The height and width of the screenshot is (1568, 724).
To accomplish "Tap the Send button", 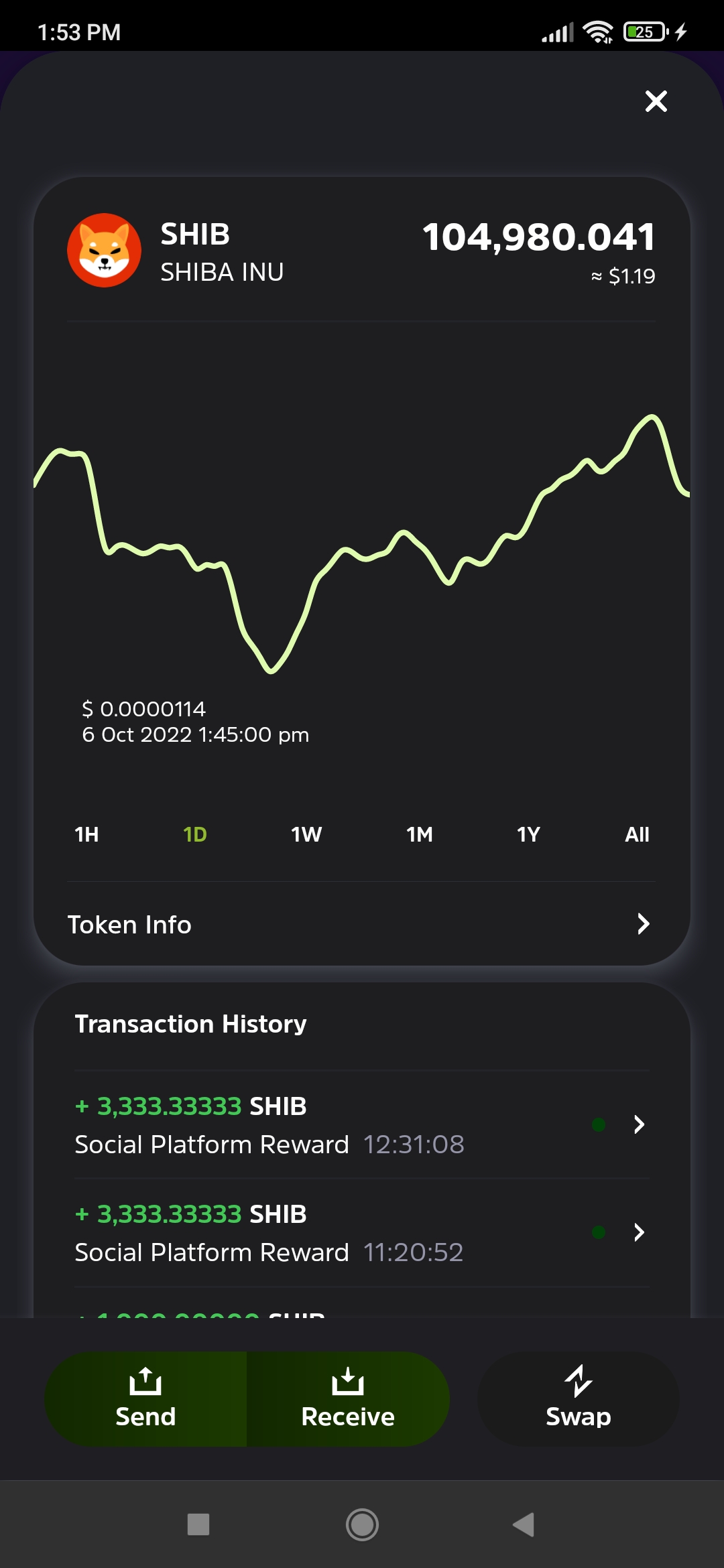I will pos(145,1398).
